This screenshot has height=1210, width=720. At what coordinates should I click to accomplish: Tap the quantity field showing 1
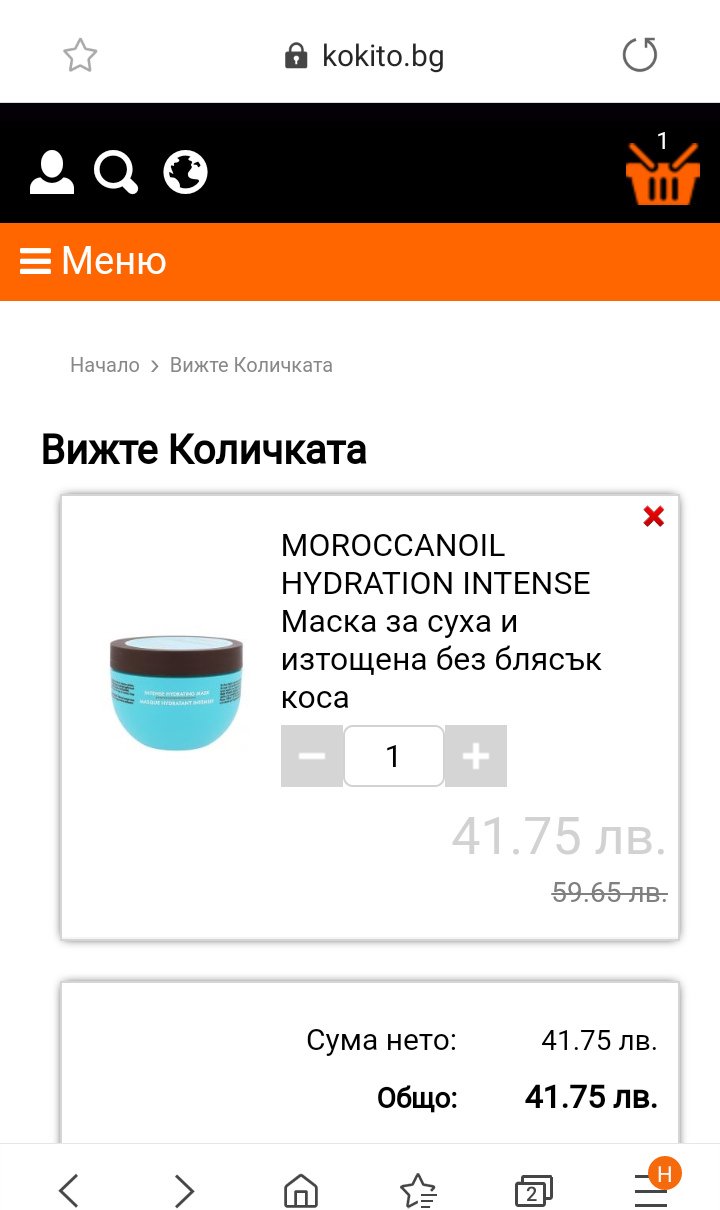(393, 756)
